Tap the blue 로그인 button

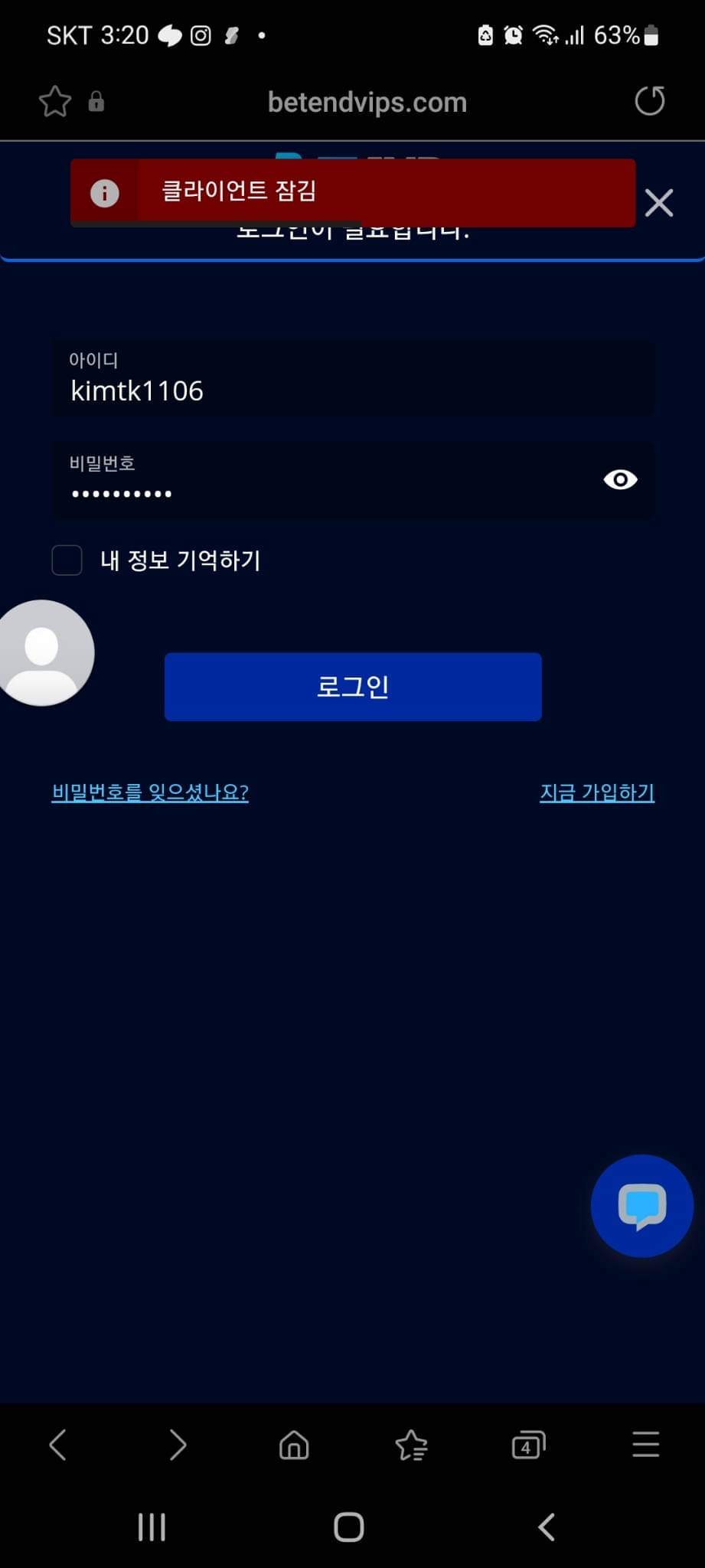[353, 687]
